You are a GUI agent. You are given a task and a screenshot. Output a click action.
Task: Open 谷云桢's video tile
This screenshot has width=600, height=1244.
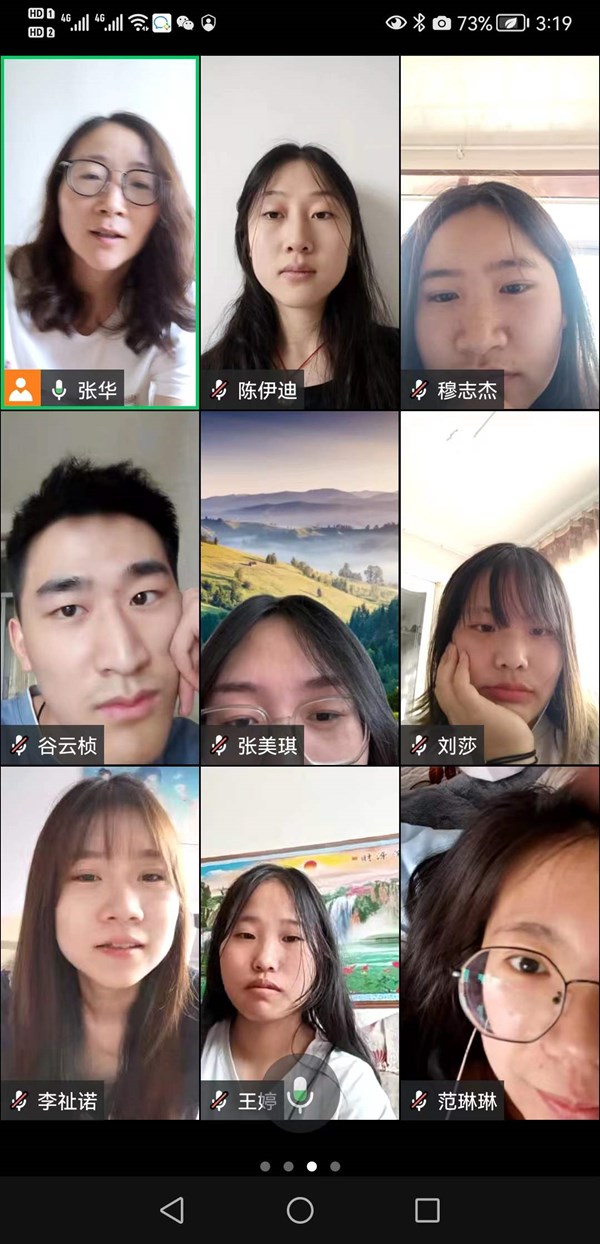click(100, 585)
